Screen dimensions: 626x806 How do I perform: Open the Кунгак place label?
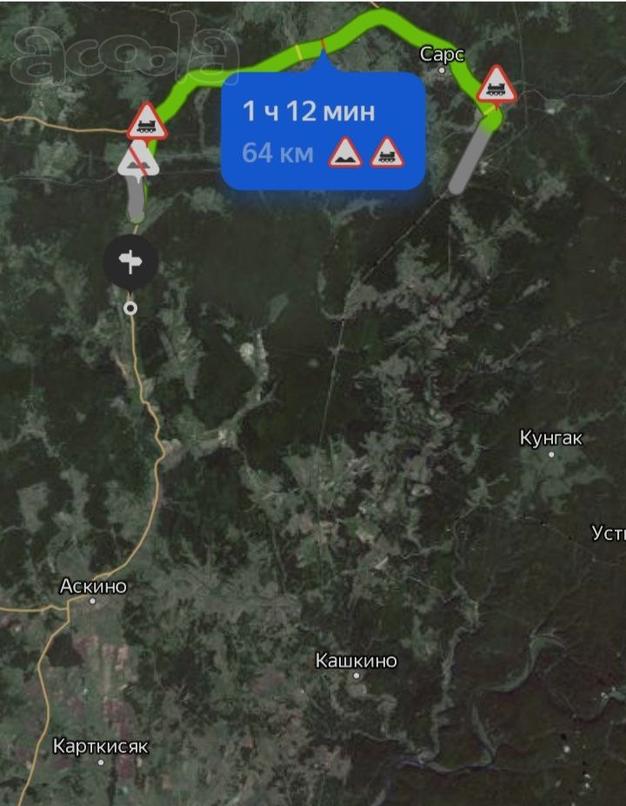pos(551,439)
